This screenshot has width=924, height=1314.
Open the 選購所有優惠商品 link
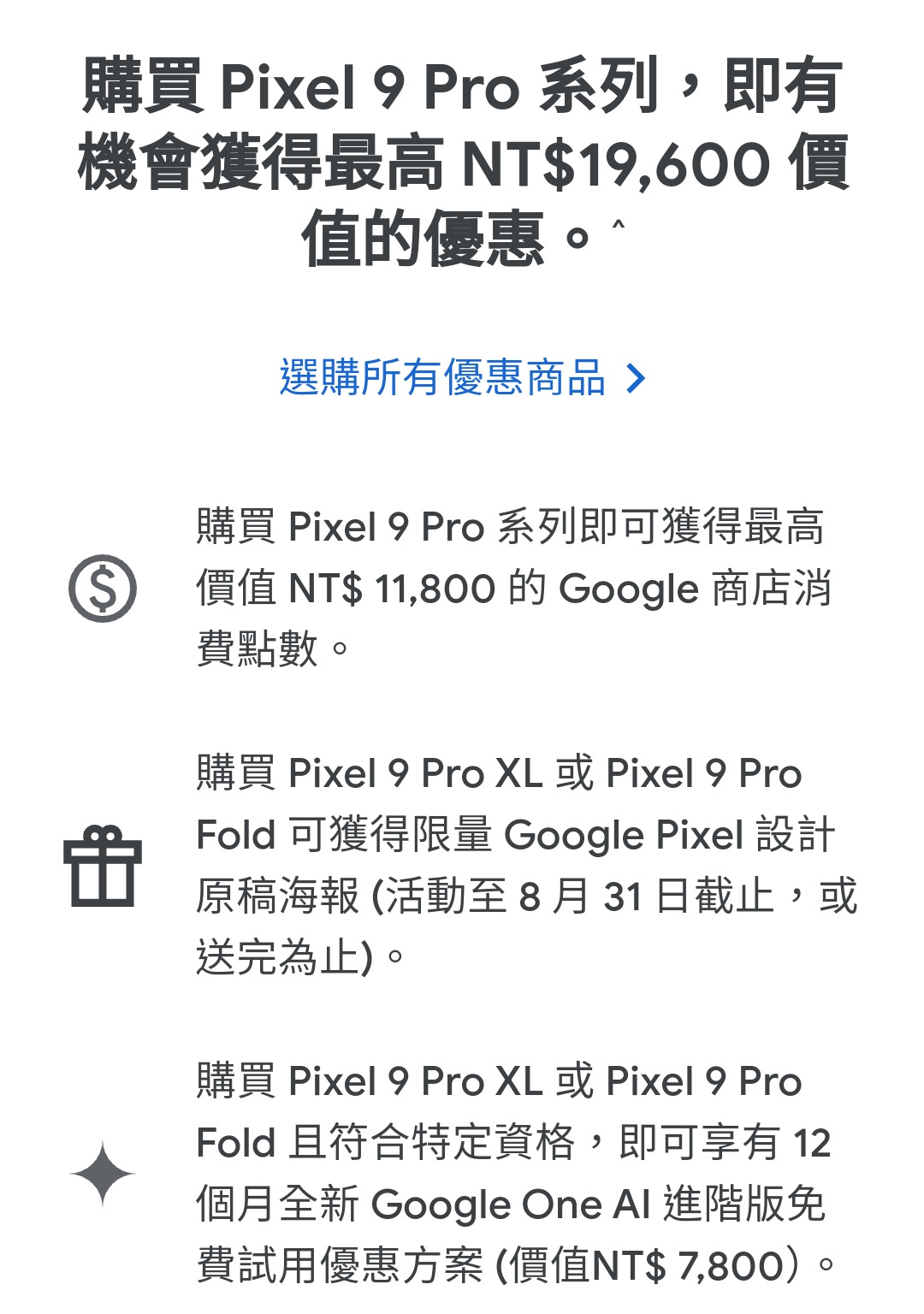pyautogui.click(x=461, y=378)
